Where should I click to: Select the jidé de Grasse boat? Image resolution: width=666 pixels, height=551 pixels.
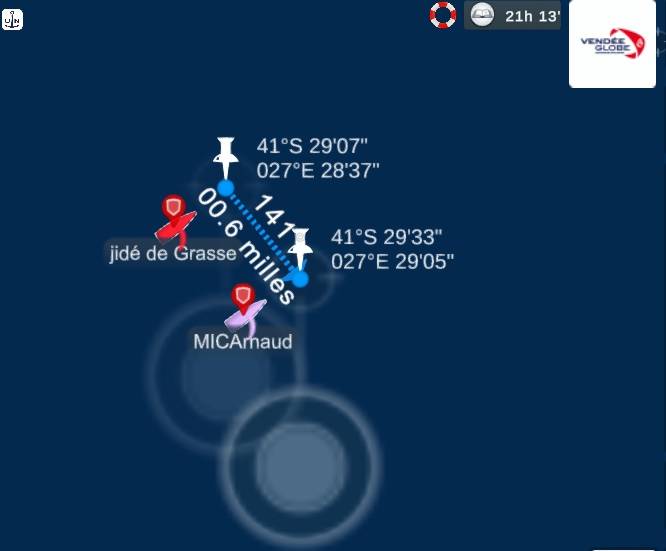tap(173, 224)
